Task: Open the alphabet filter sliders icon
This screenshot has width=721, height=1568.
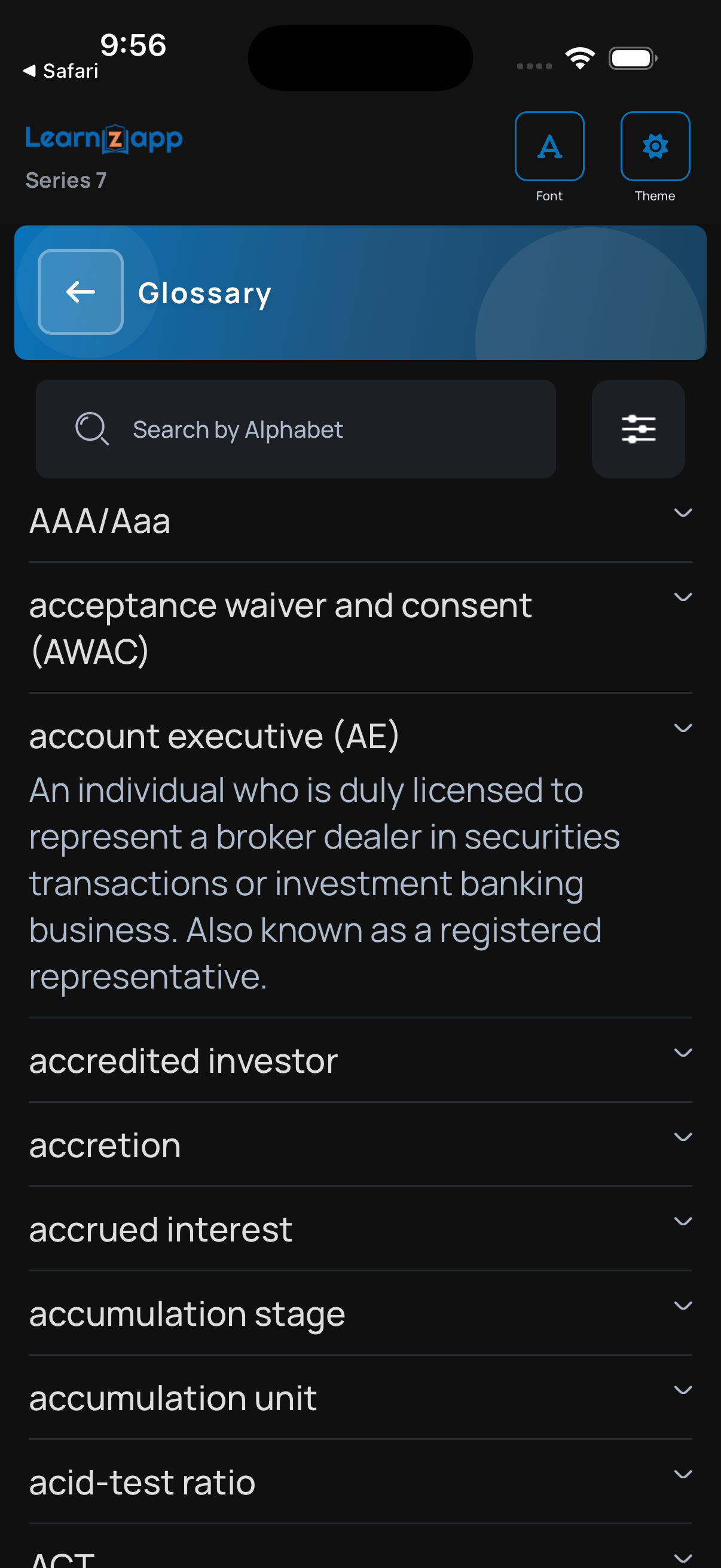Action: (638, 429)
